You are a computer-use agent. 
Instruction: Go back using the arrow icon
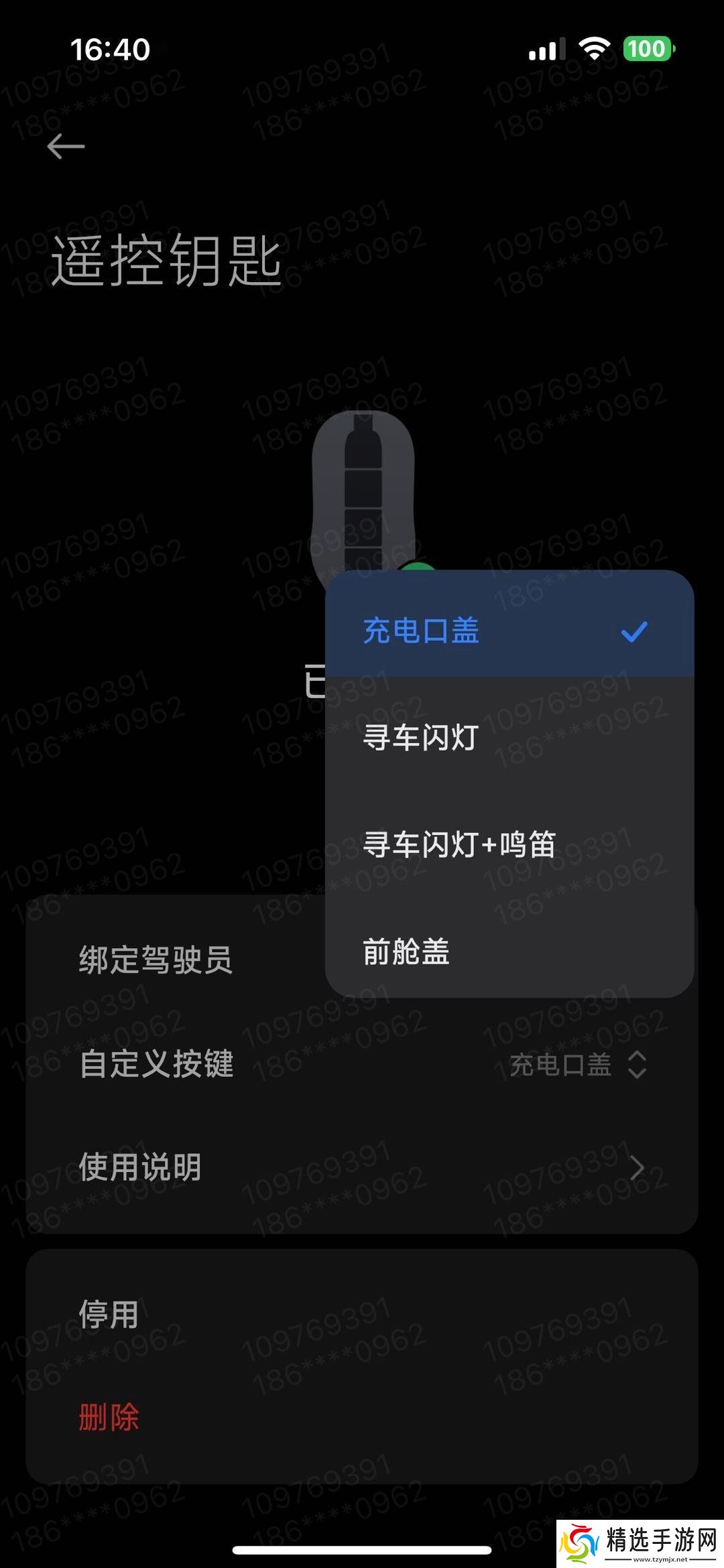click(x=66, y=146)
